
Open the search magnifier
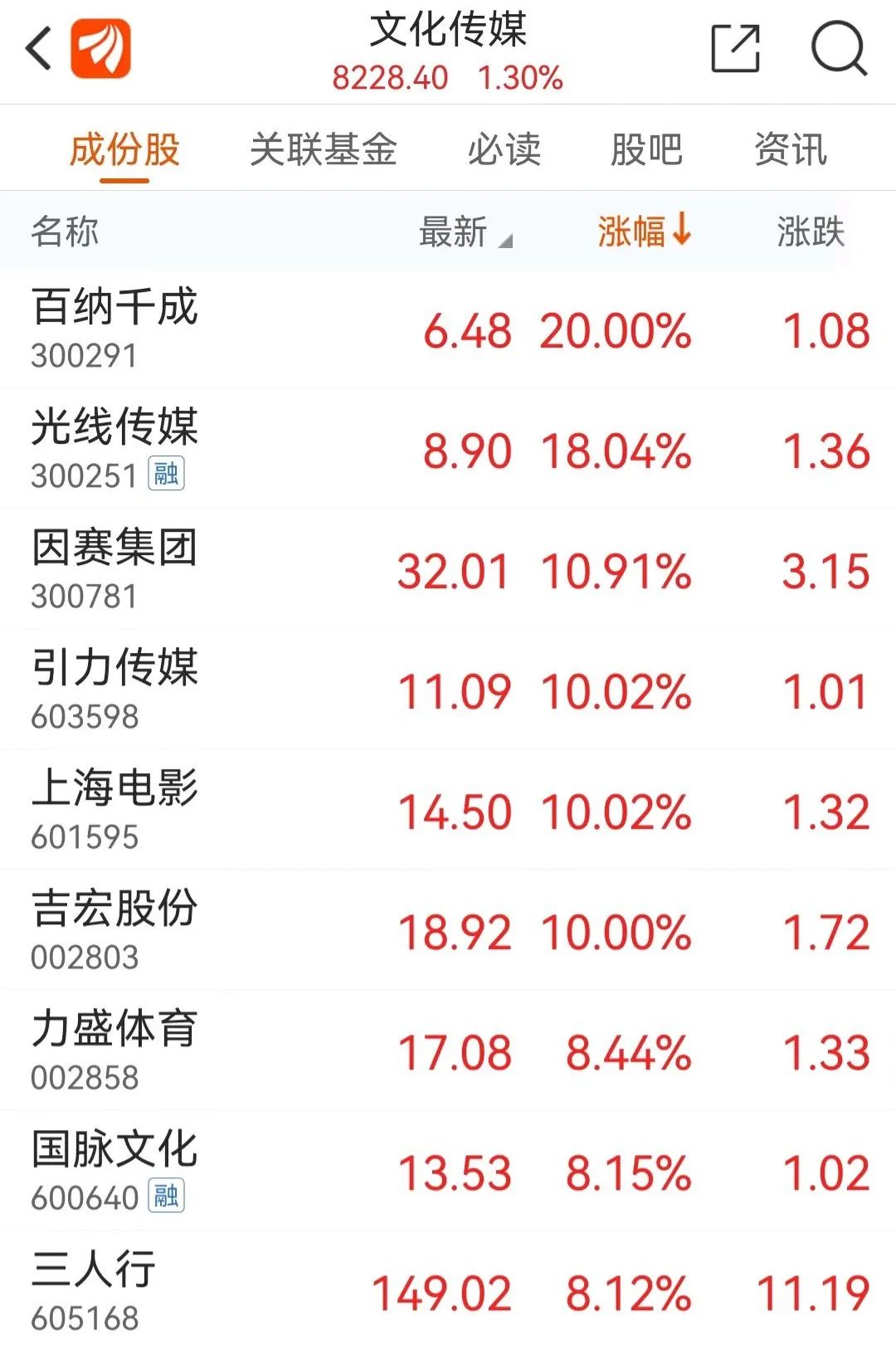click(x=838, y=48)
